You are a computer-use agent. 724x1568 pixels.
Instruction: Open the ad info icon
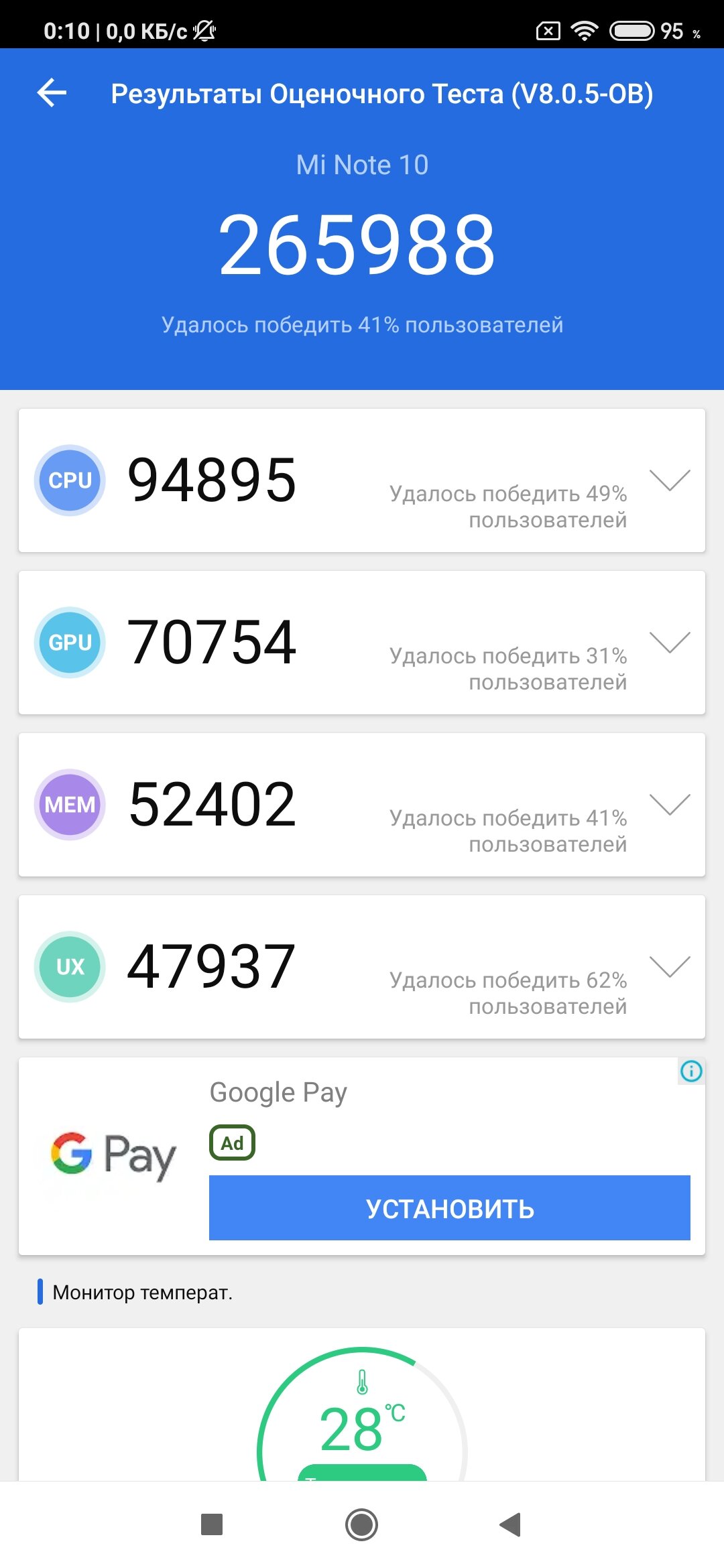pyautogui.click(x=691, y=1071)
